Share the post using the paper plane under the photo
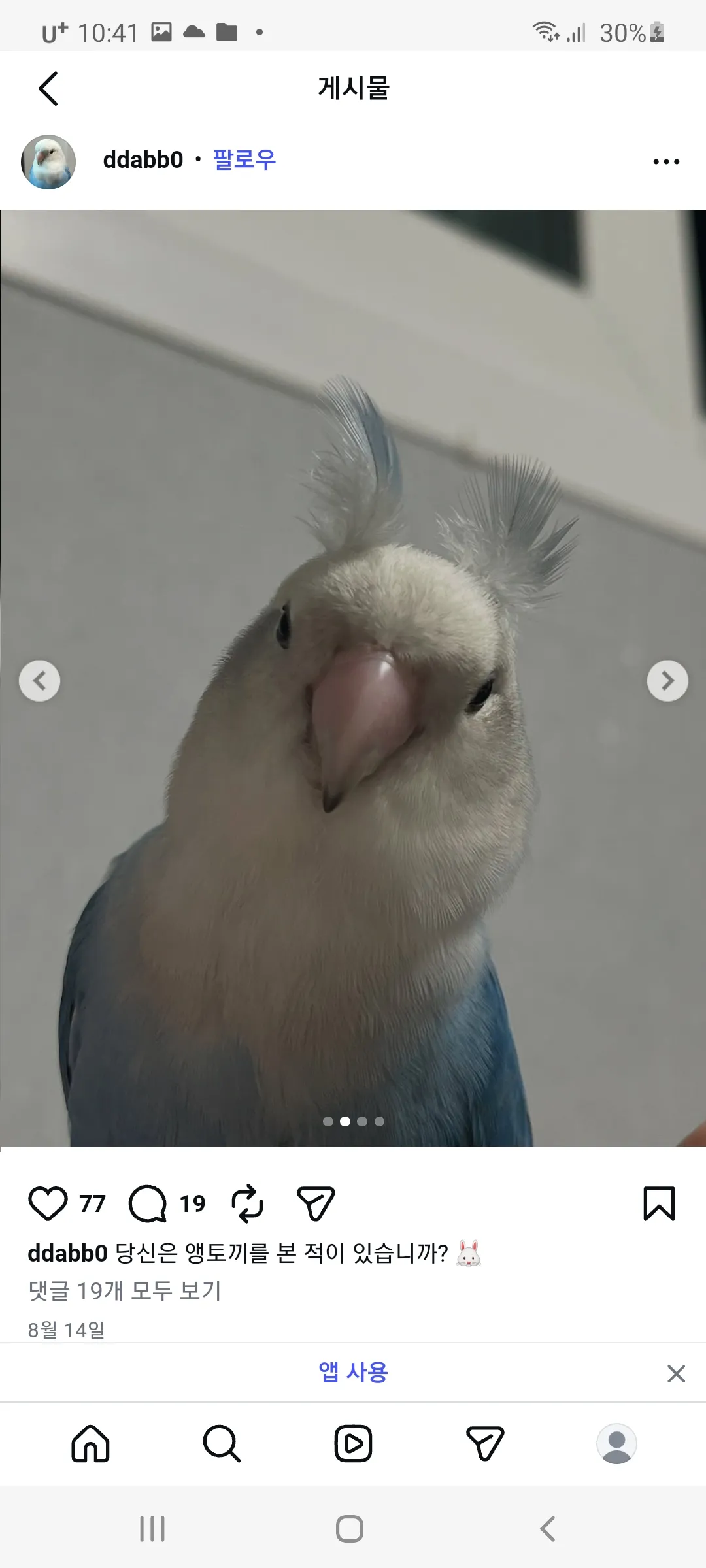Image resolution: width=706 pixels, height=1568 pixels. pos(316,1203)
